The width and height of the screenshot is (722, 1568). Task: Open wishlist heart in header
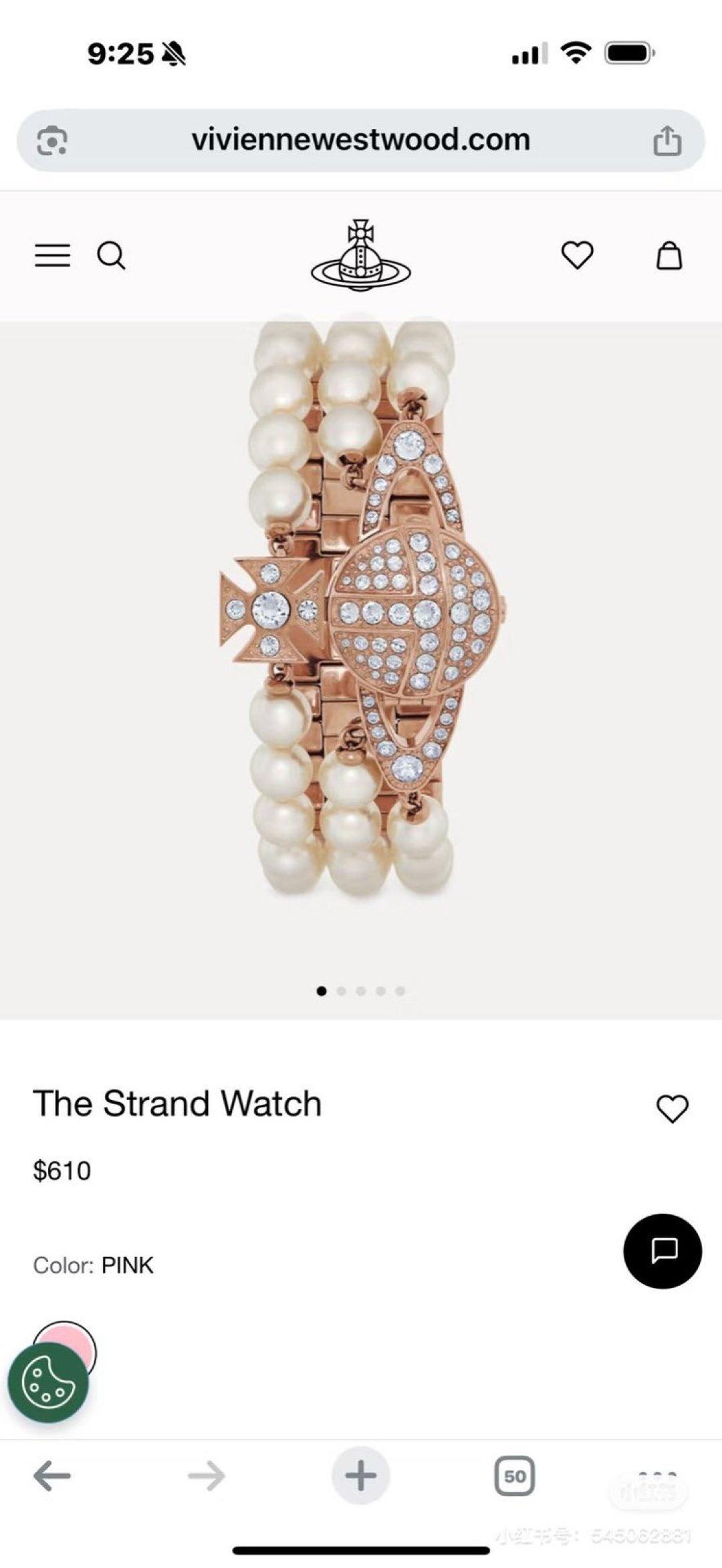coord(577,255)
